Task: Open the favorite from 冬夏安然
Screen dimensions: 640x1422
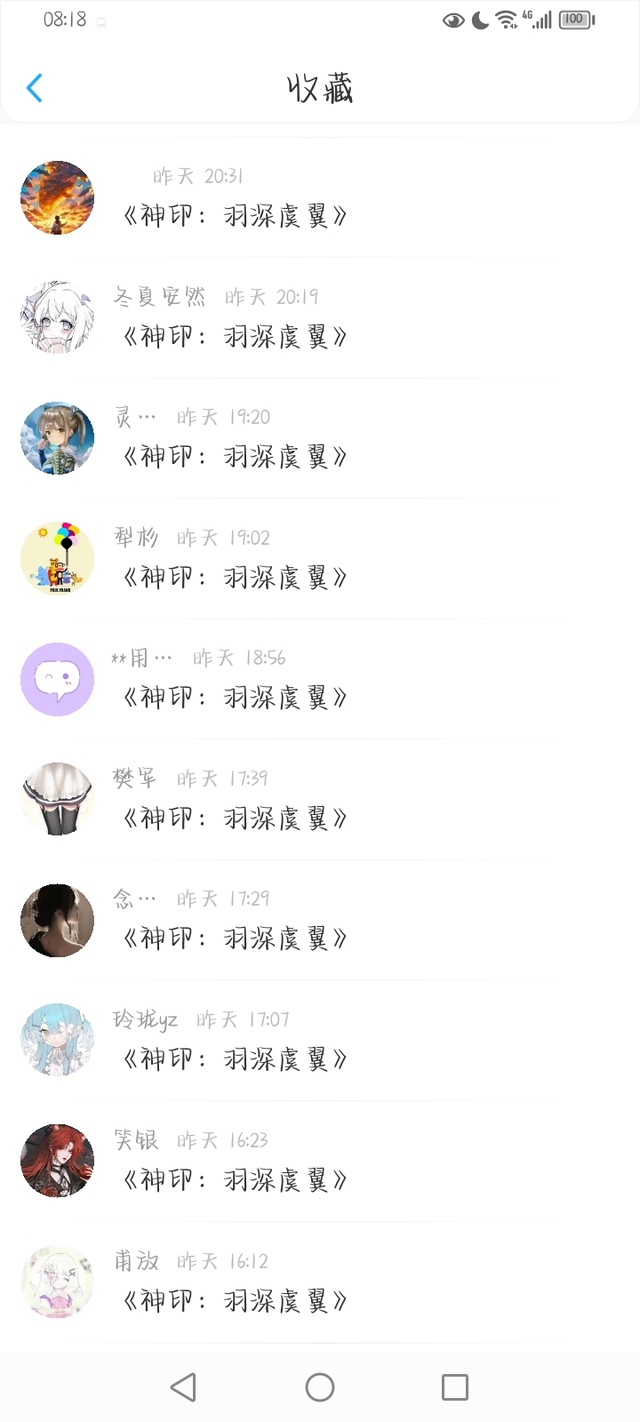Action: [234, 336]
